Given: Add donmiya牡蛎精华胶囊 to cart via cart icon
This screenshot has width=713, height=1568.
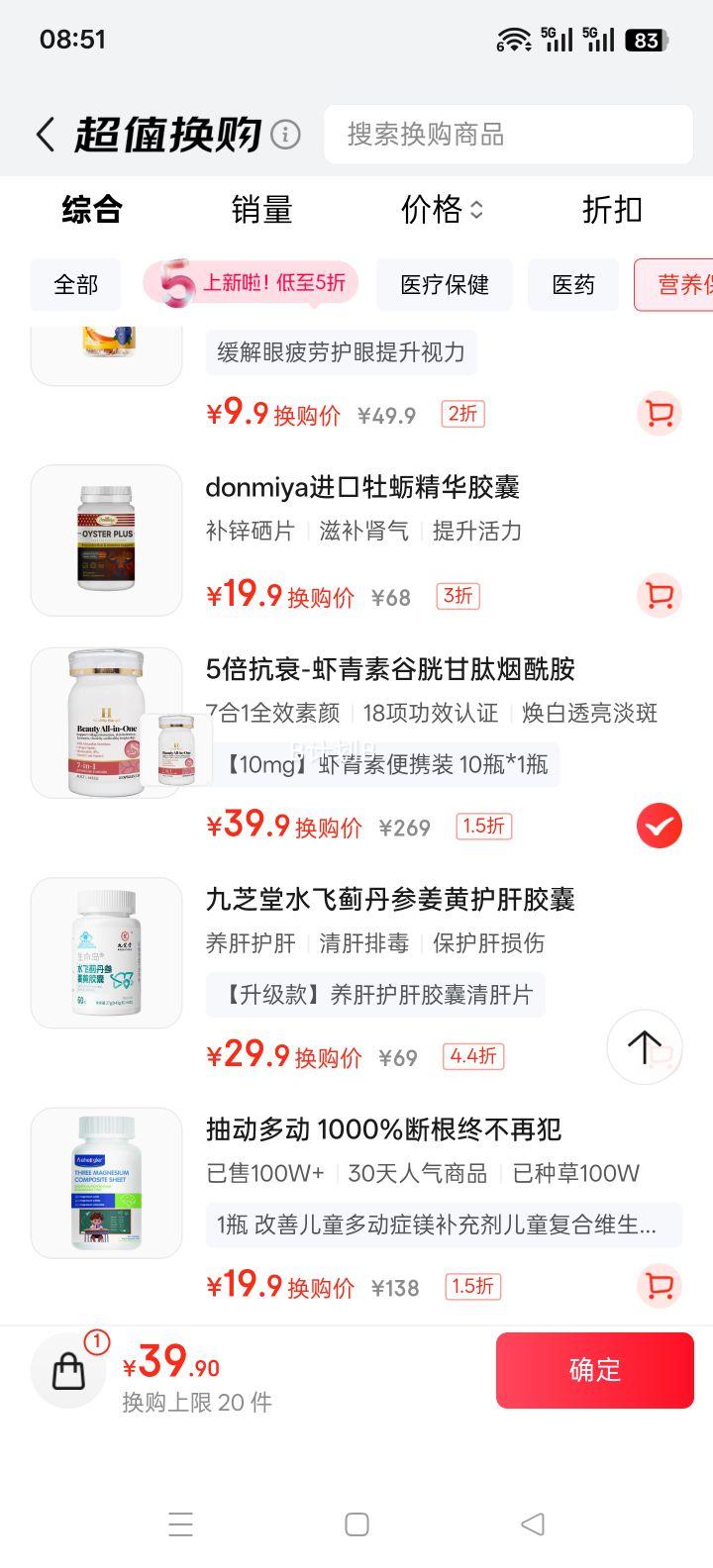Looking at the screenshot, I should click(x=660, y=595).
